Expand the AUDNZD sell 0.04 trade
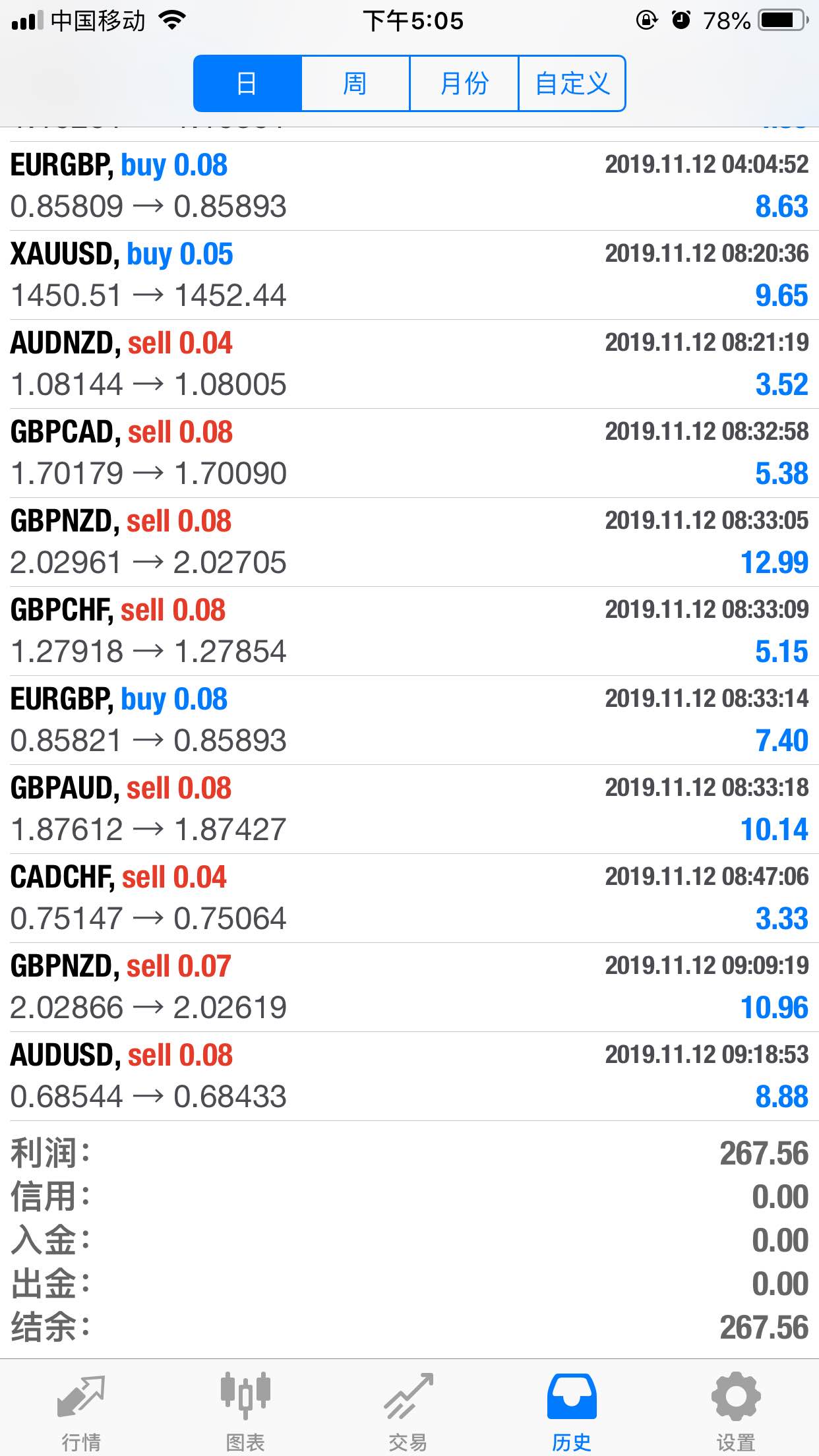 click(409, 364)
